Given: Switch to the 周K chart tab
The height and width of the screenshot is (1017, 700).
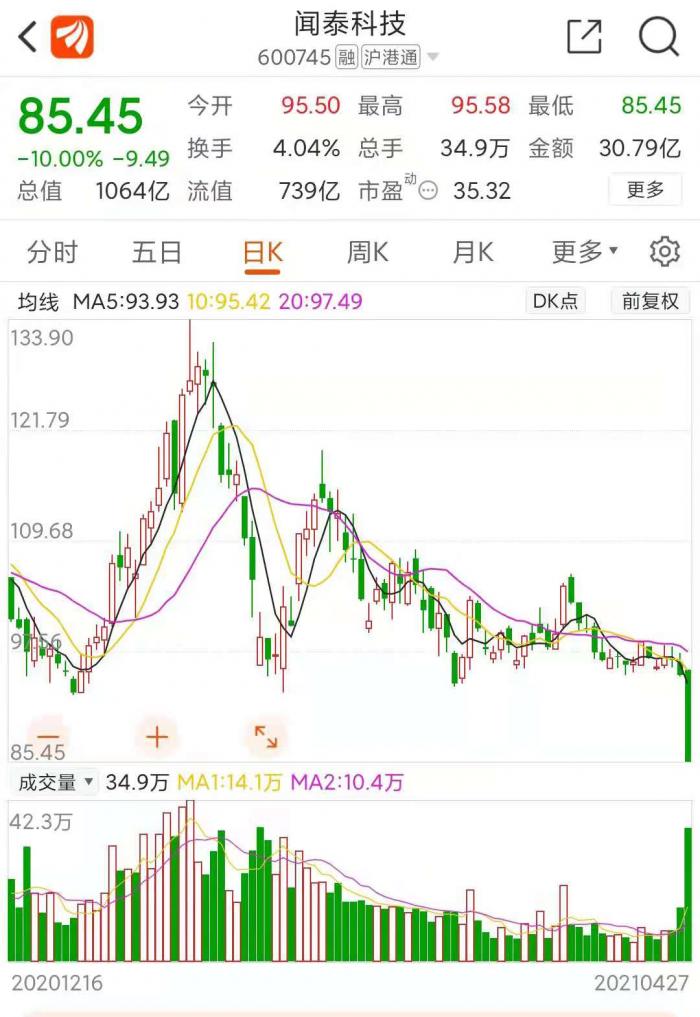Looking at the screenshot, I should click(x=367, y=253).
